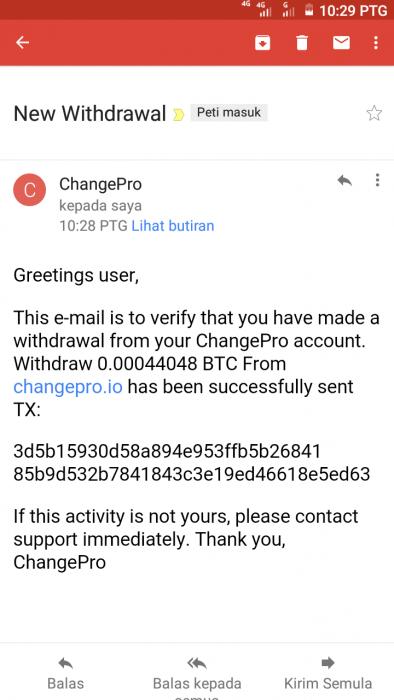The image size is (394, 700).
Task: Go back to the inbox
Action: tap(22, 43)
